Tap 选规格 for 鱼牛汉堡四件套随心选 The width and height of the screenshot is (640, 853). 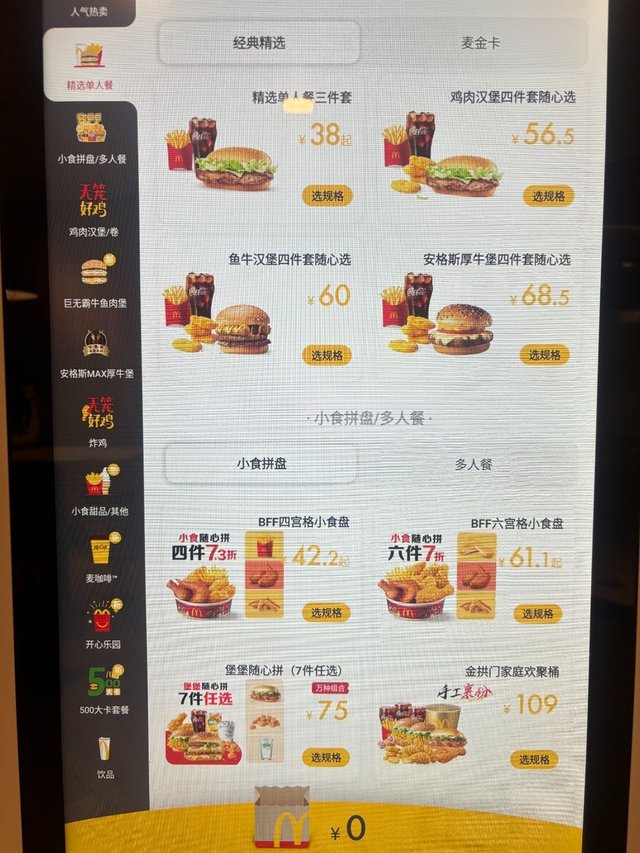pos(326,355)
